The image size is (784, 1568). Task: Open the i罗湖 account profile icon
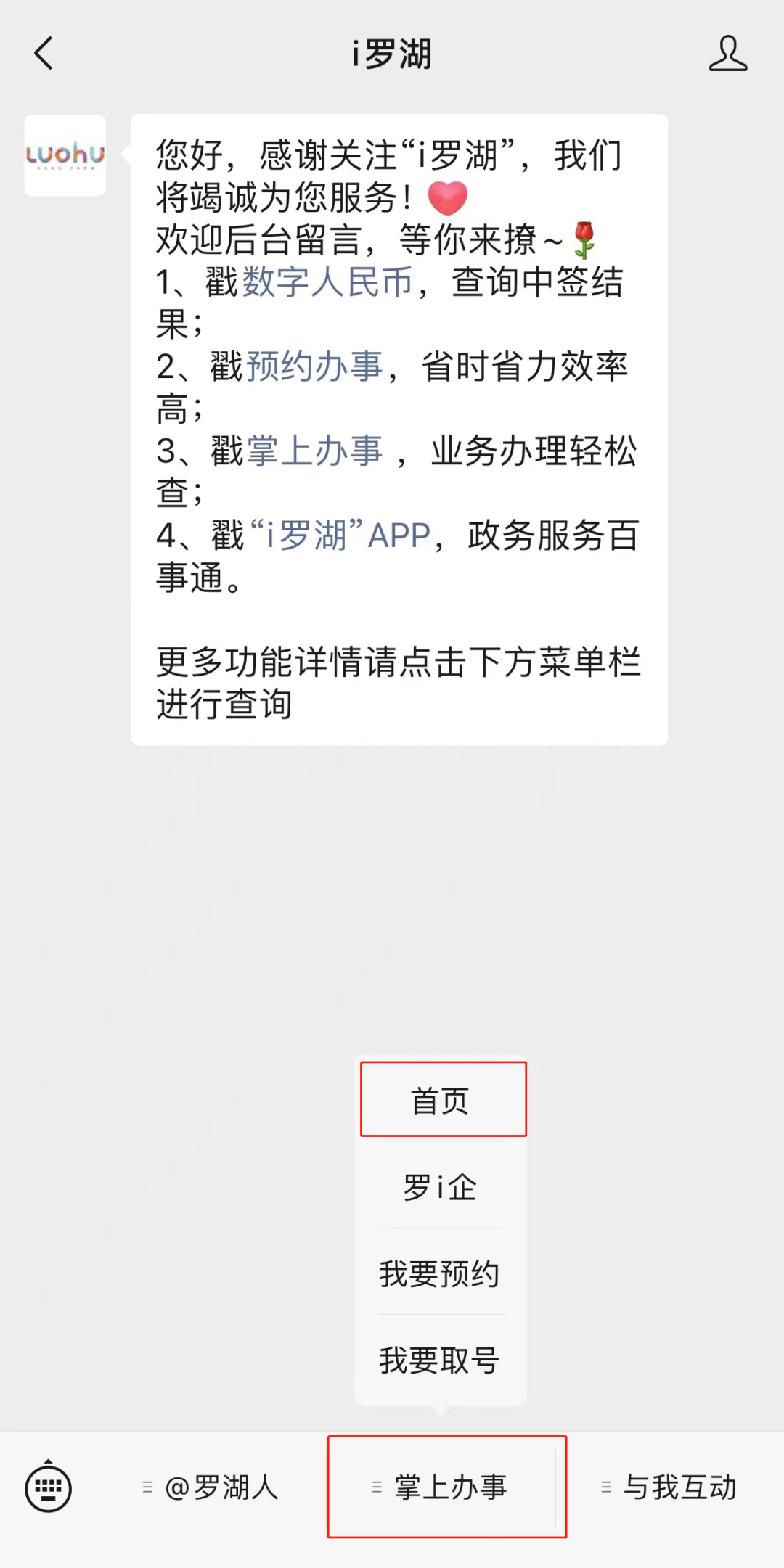(x=728, y=54)
